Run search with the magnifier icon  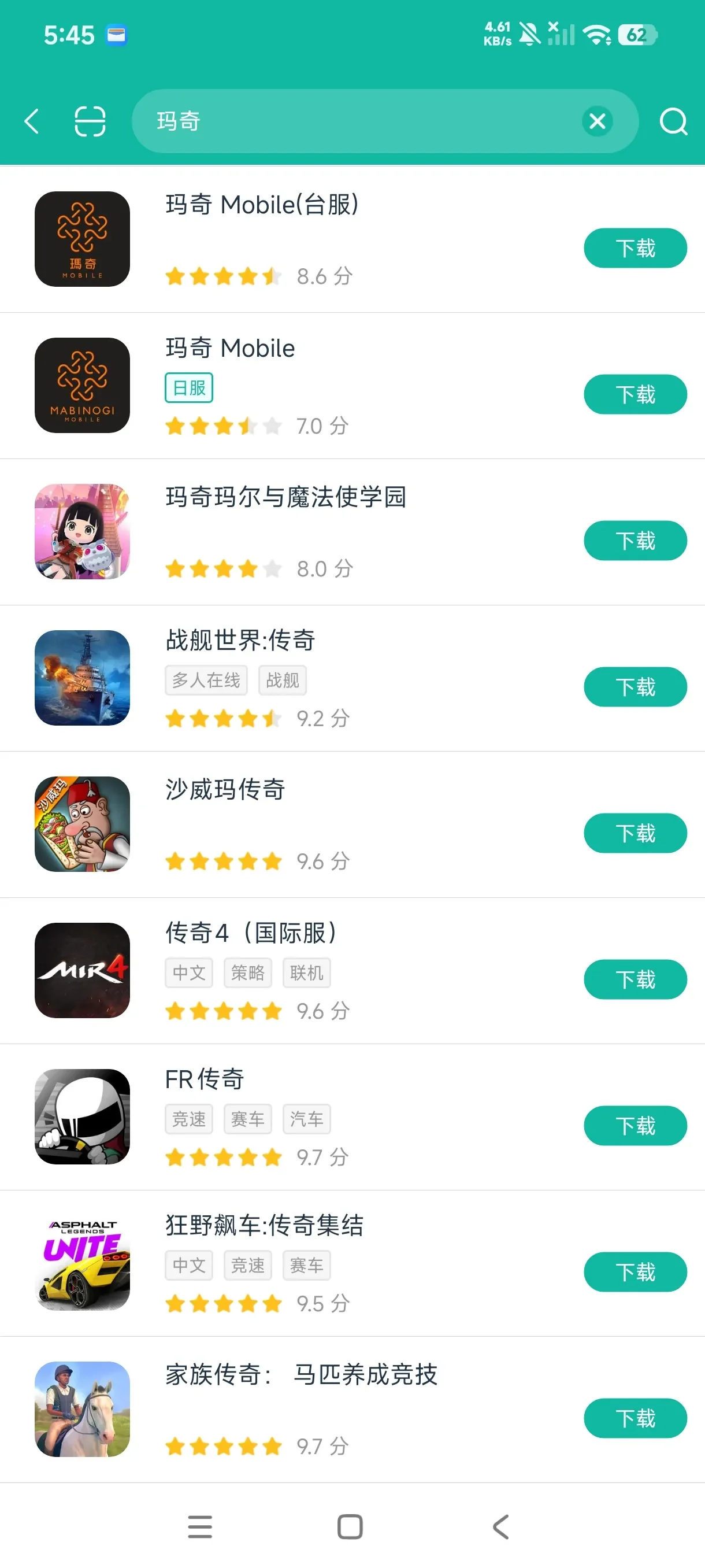point(673,121)
